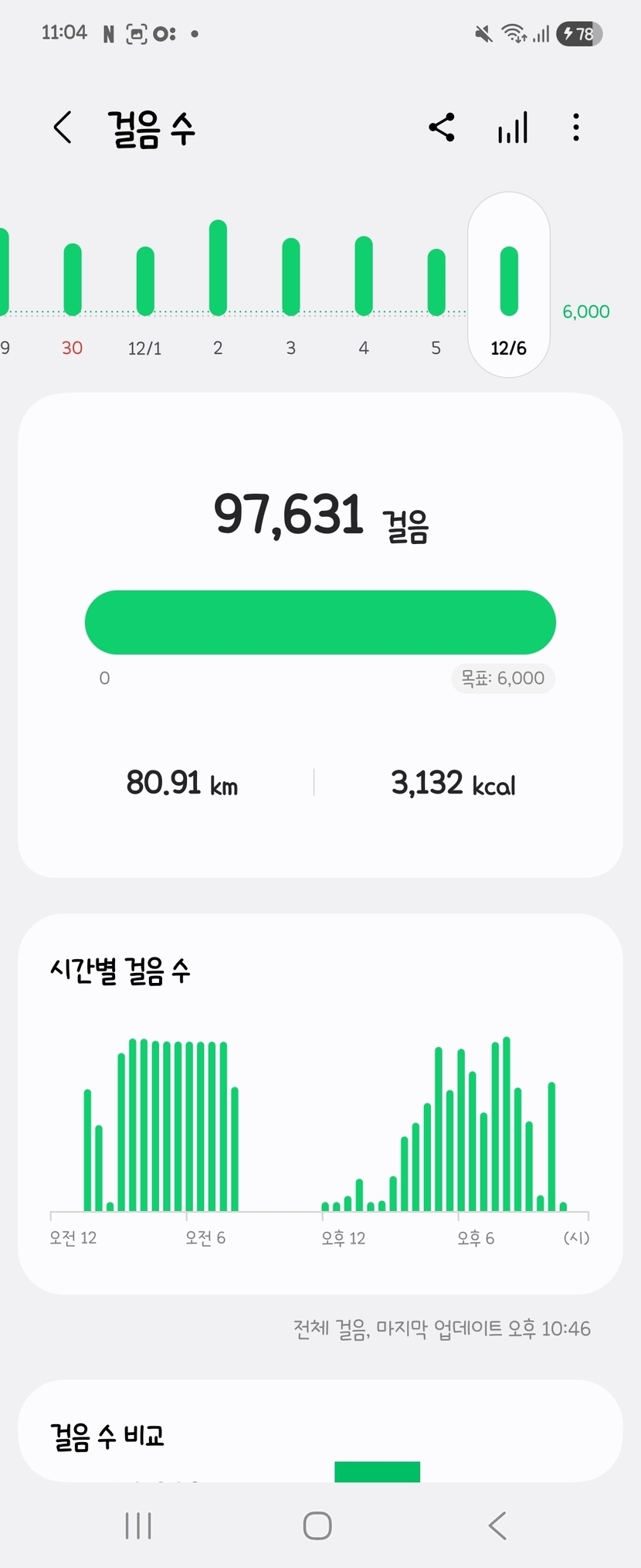Open the more options menu

tap(576, 128)
